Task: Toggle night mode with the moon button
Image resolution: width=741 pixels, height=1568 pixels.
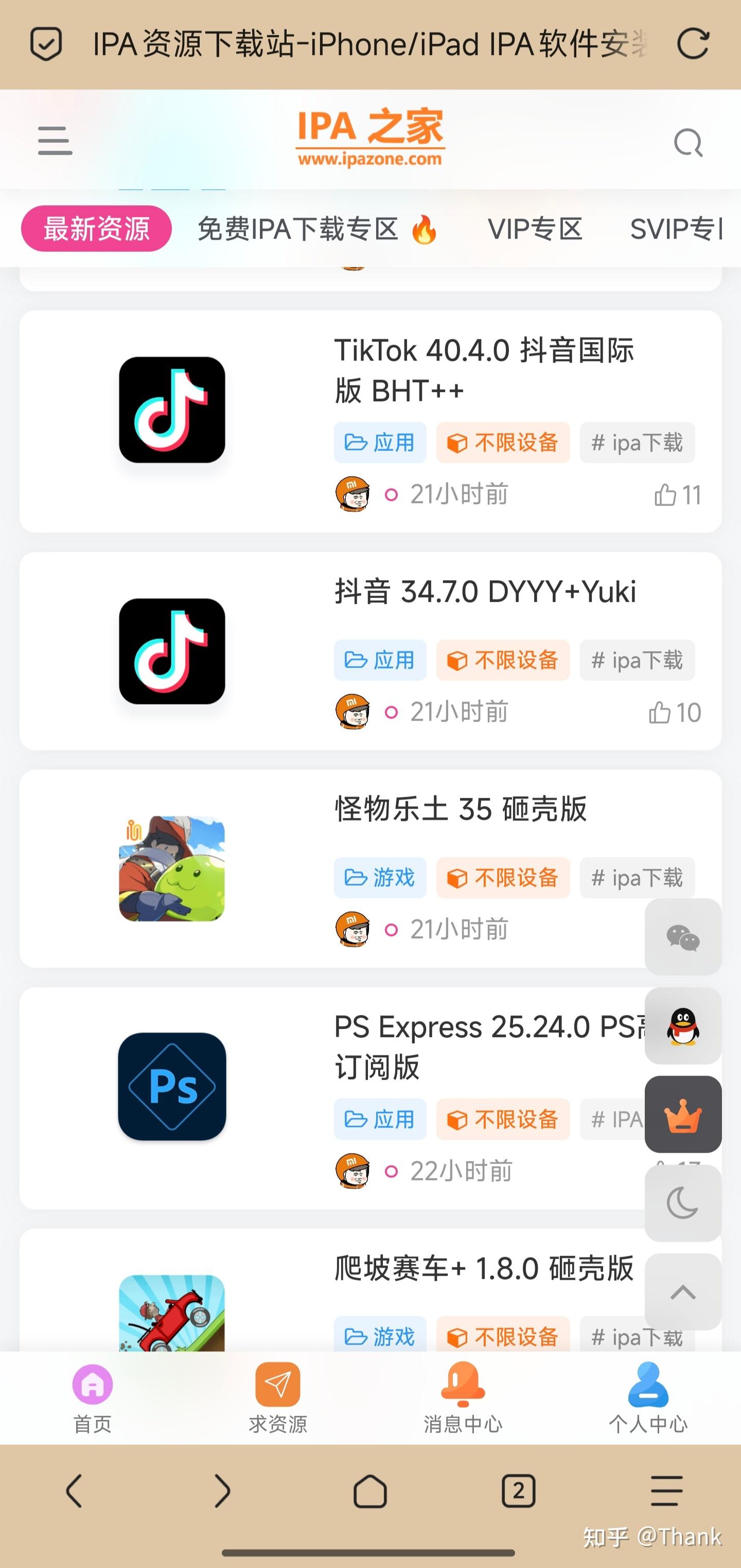Action: coord(683,1203)
